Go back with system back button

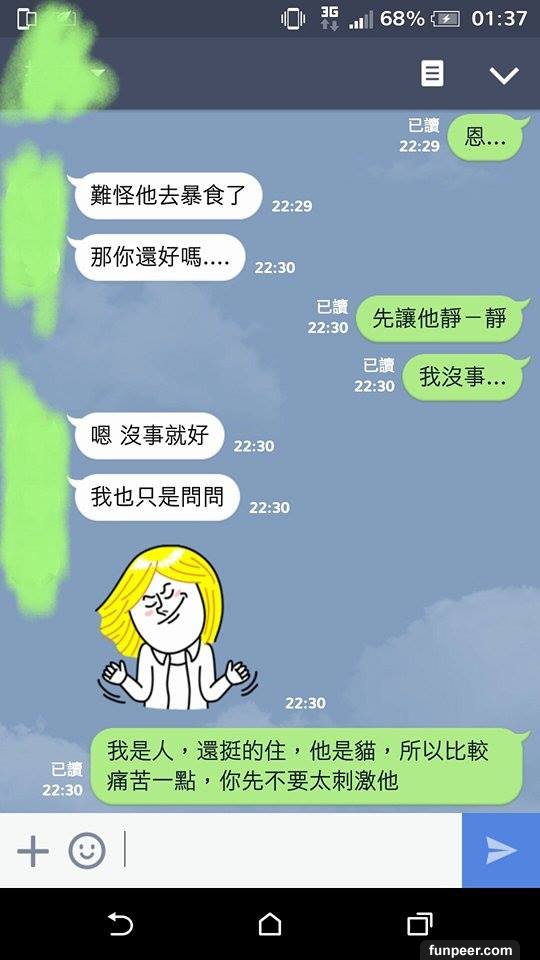[x=120, y=924]
